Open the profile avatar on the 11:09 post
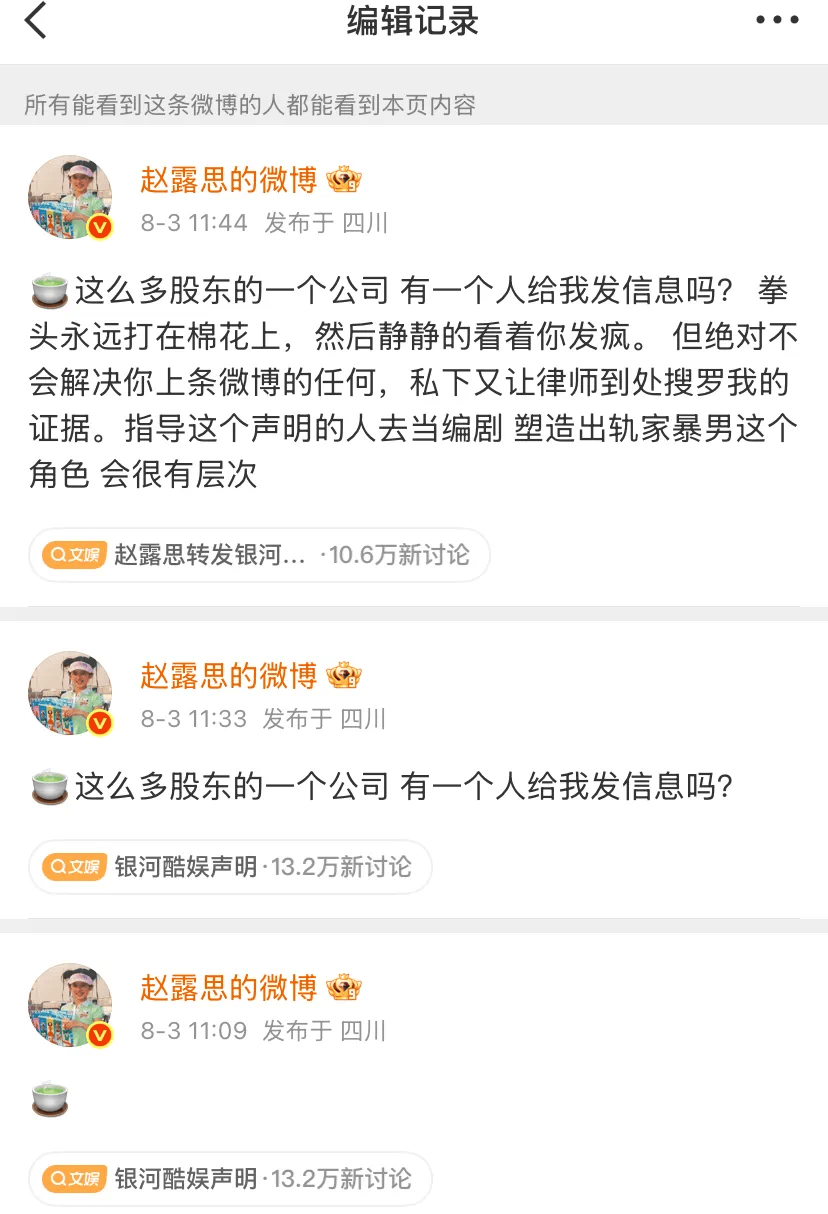The image size is (828, 1214). click(x=70, y=1005)
